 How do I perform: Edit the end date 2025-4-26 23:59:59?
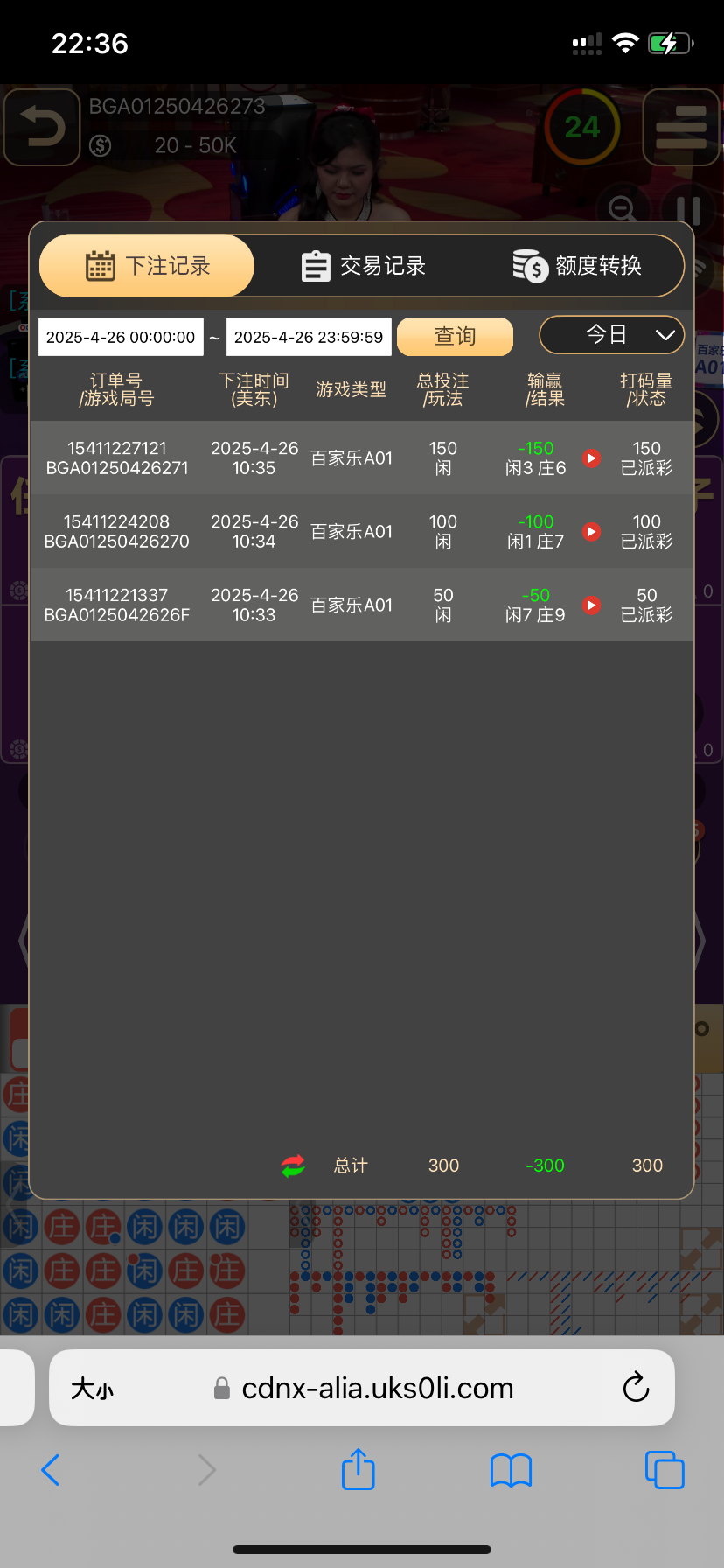(x=309, y=337)
